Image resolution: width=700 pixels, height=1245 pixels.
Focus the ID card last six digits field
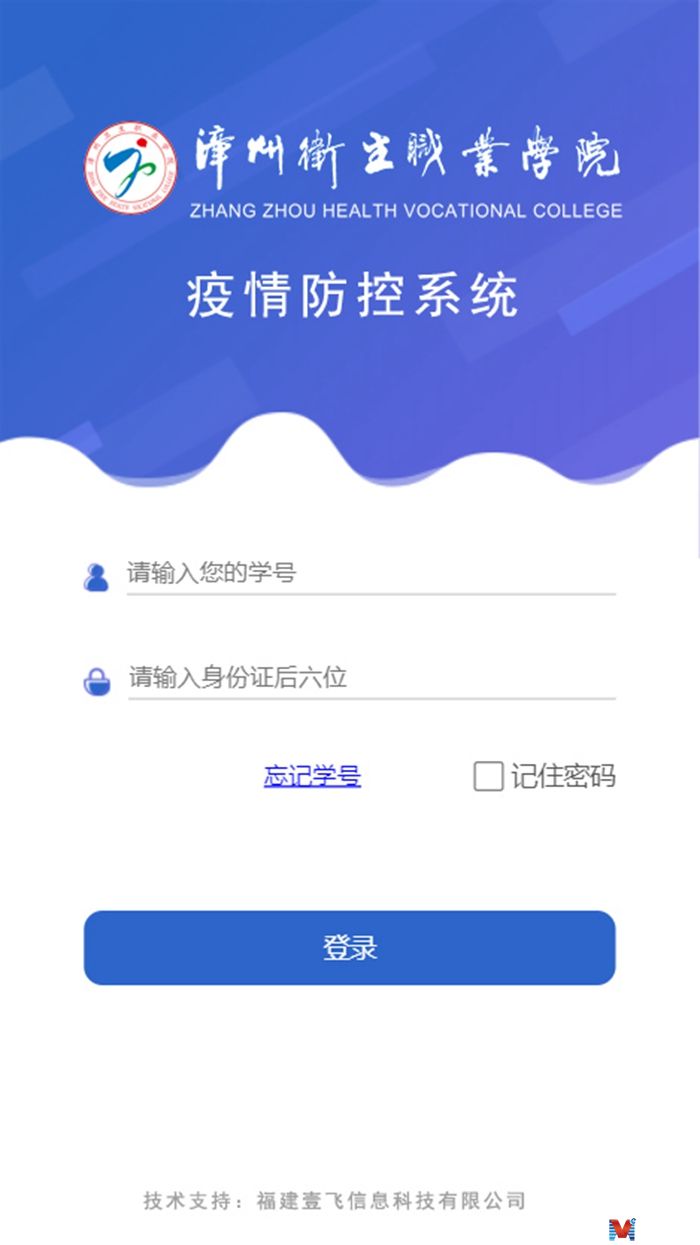370,678
